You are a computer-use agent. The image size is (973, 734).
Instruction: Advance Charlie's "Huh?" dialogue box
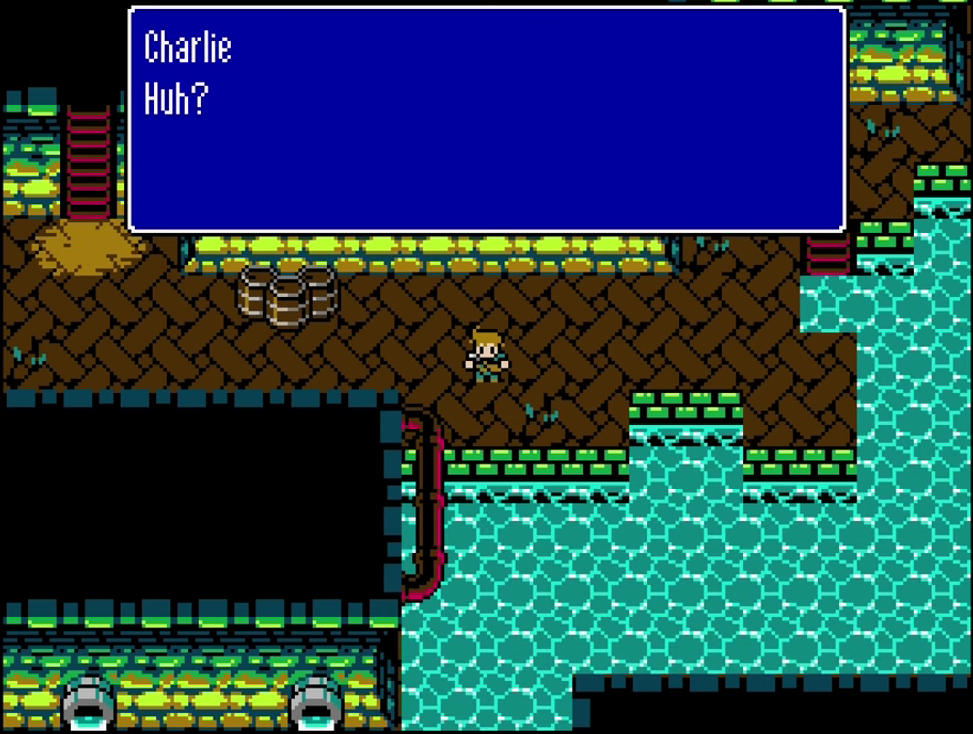click(x=487, y=120)
